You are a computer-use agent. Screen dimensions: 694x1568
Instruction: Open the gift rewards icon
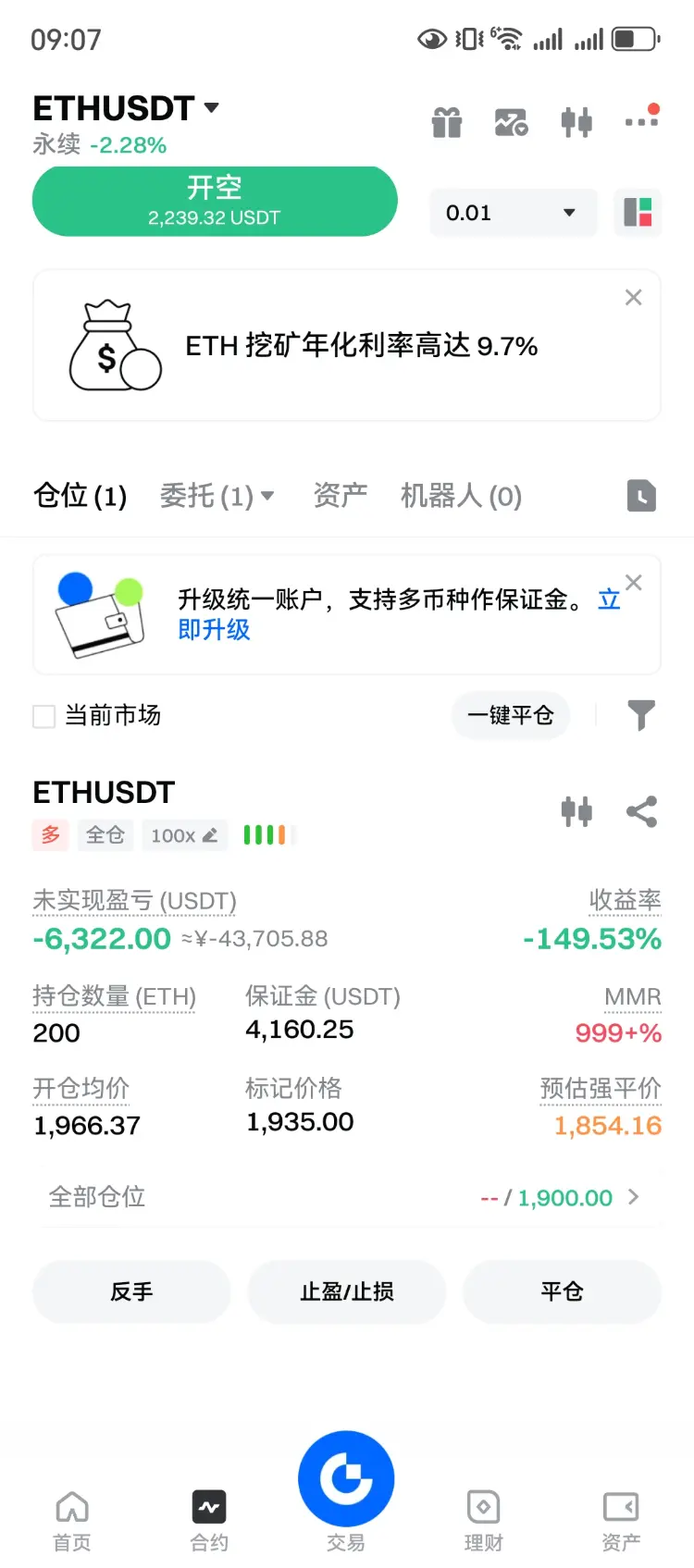pos(447,122)
